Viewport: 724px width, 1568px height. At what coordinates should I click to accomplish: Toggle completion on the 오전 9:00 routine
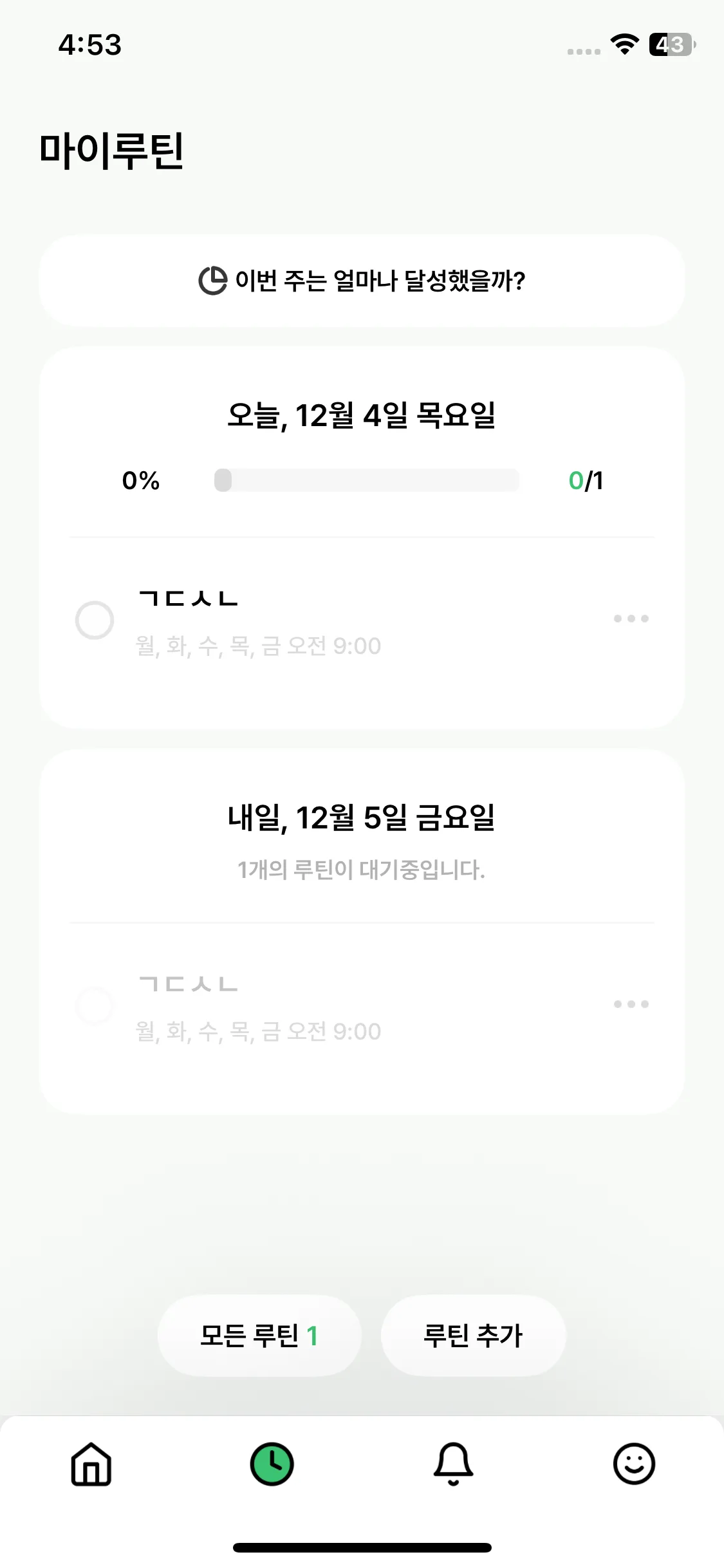point(94,620)
